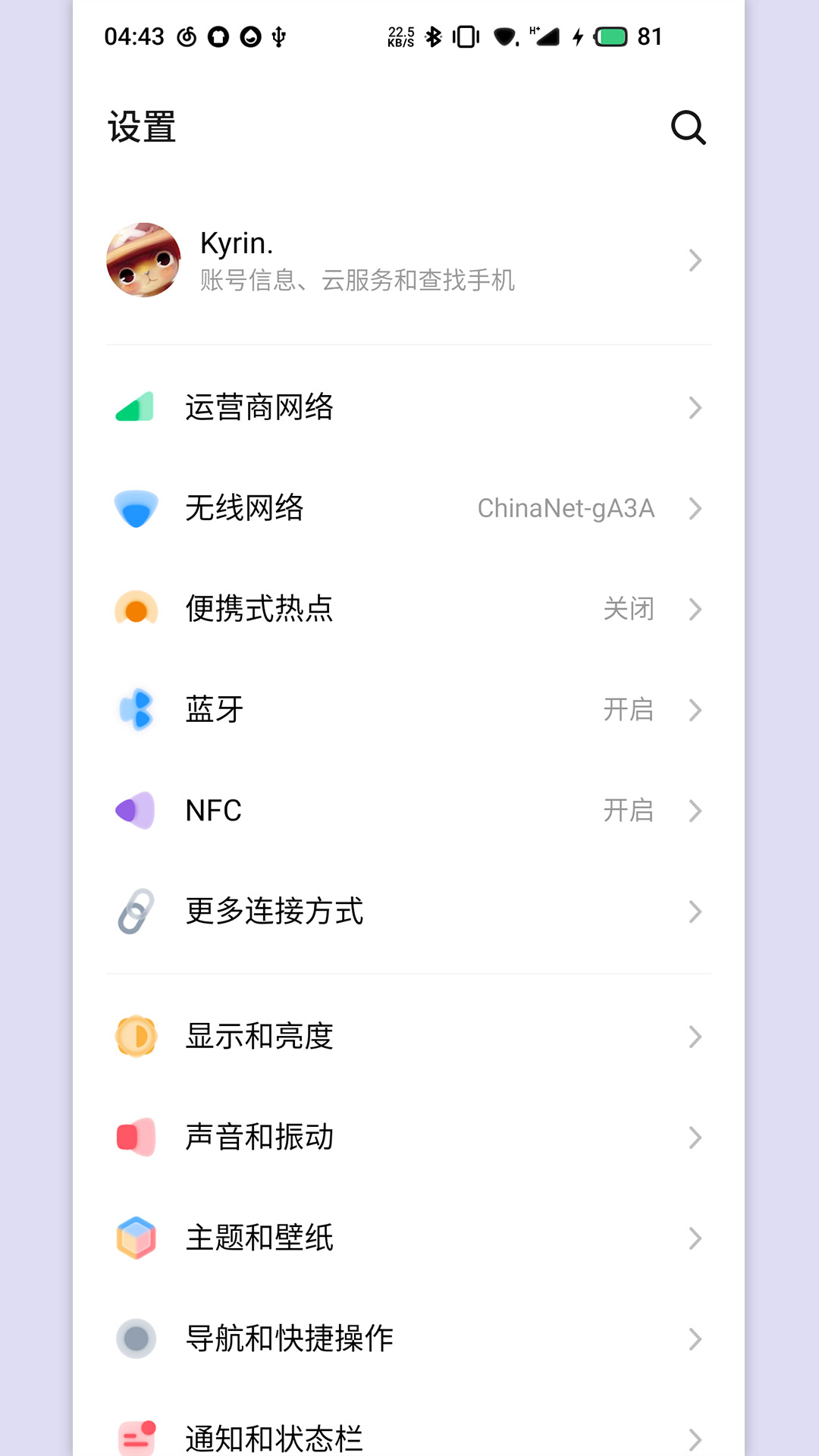The height and width of the screenshot is (1456, 819).
Task: Tap the search icon in Settings
Action: point(688,127)
